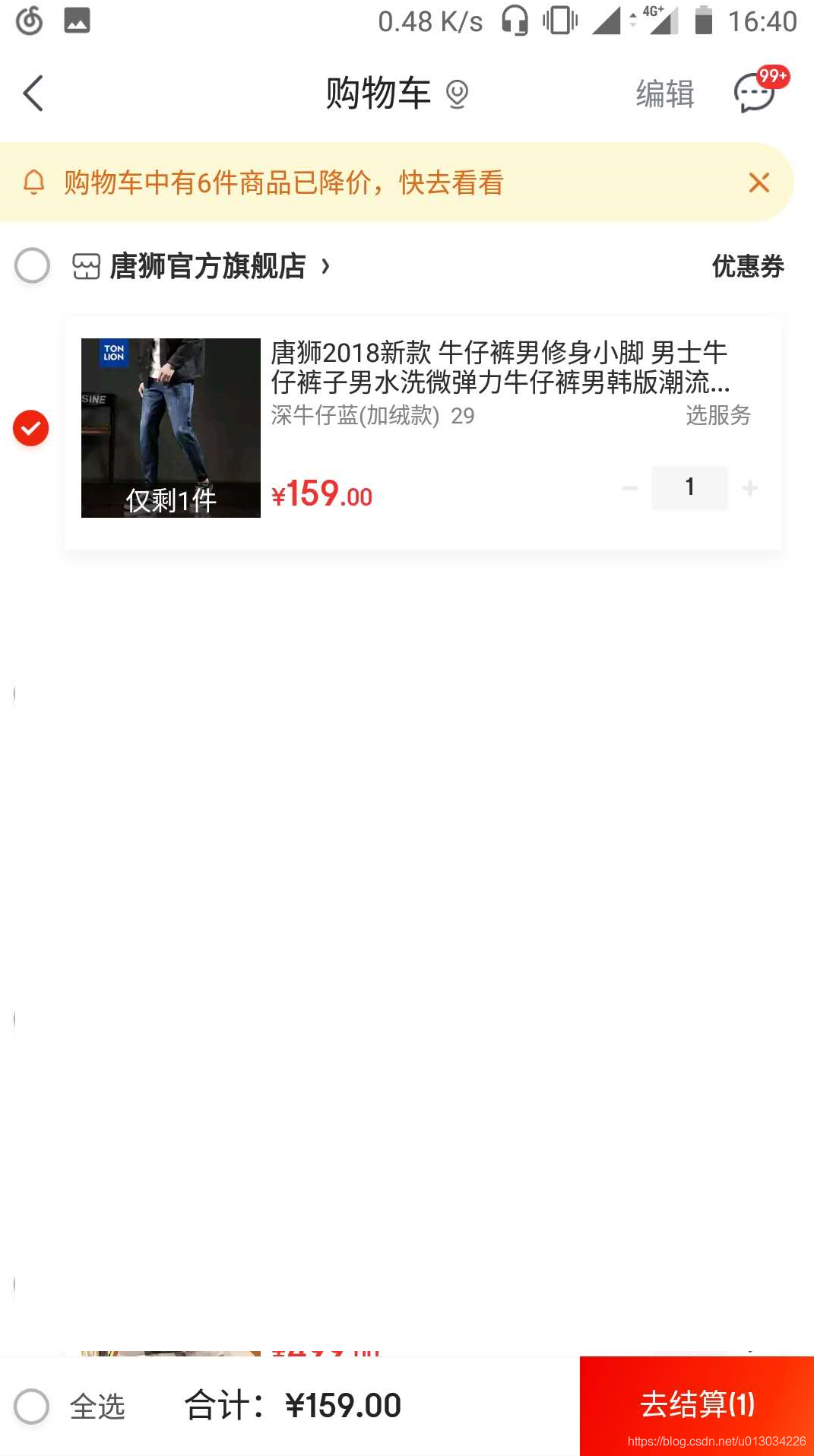Select all items from 唐狮官方旗舰店

[x=32, y=265]
